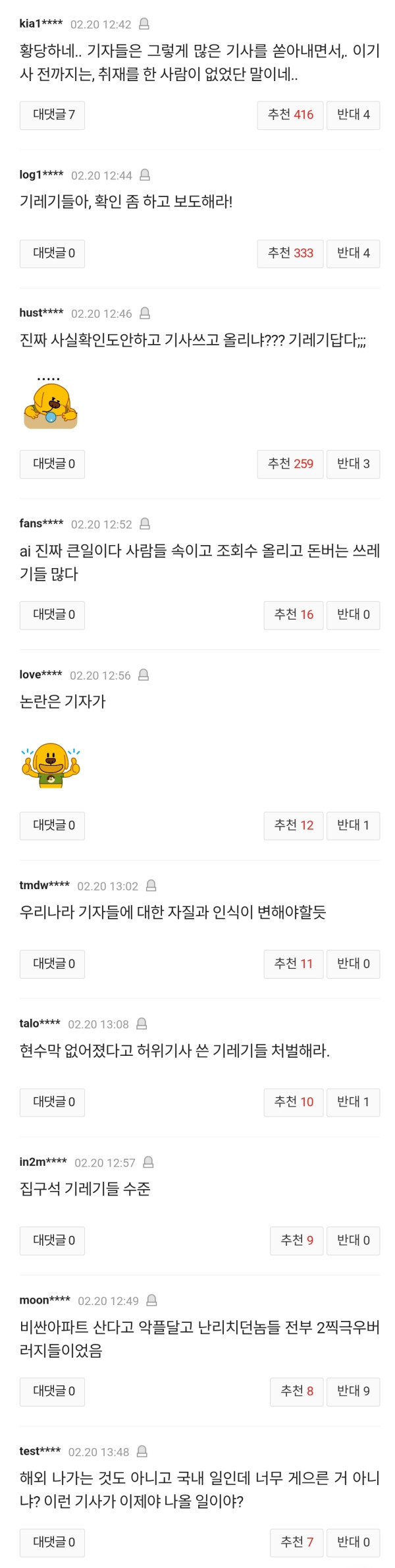This screenshot has width=395, height=1568.
Task: Open the 7 replies under kia1's comment
Action: tap(53, 115)
